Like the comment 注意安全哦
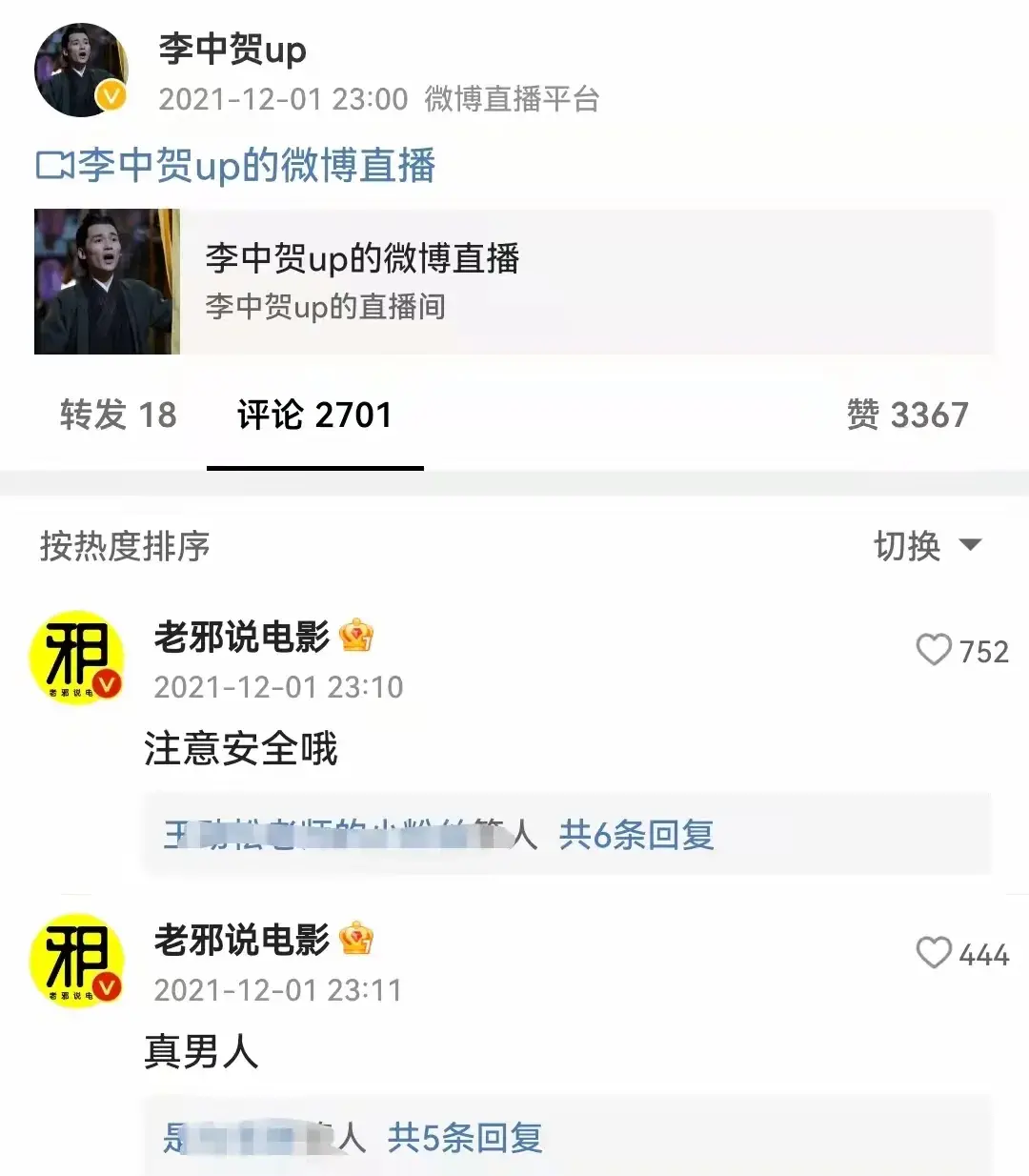 pos(934,651)
